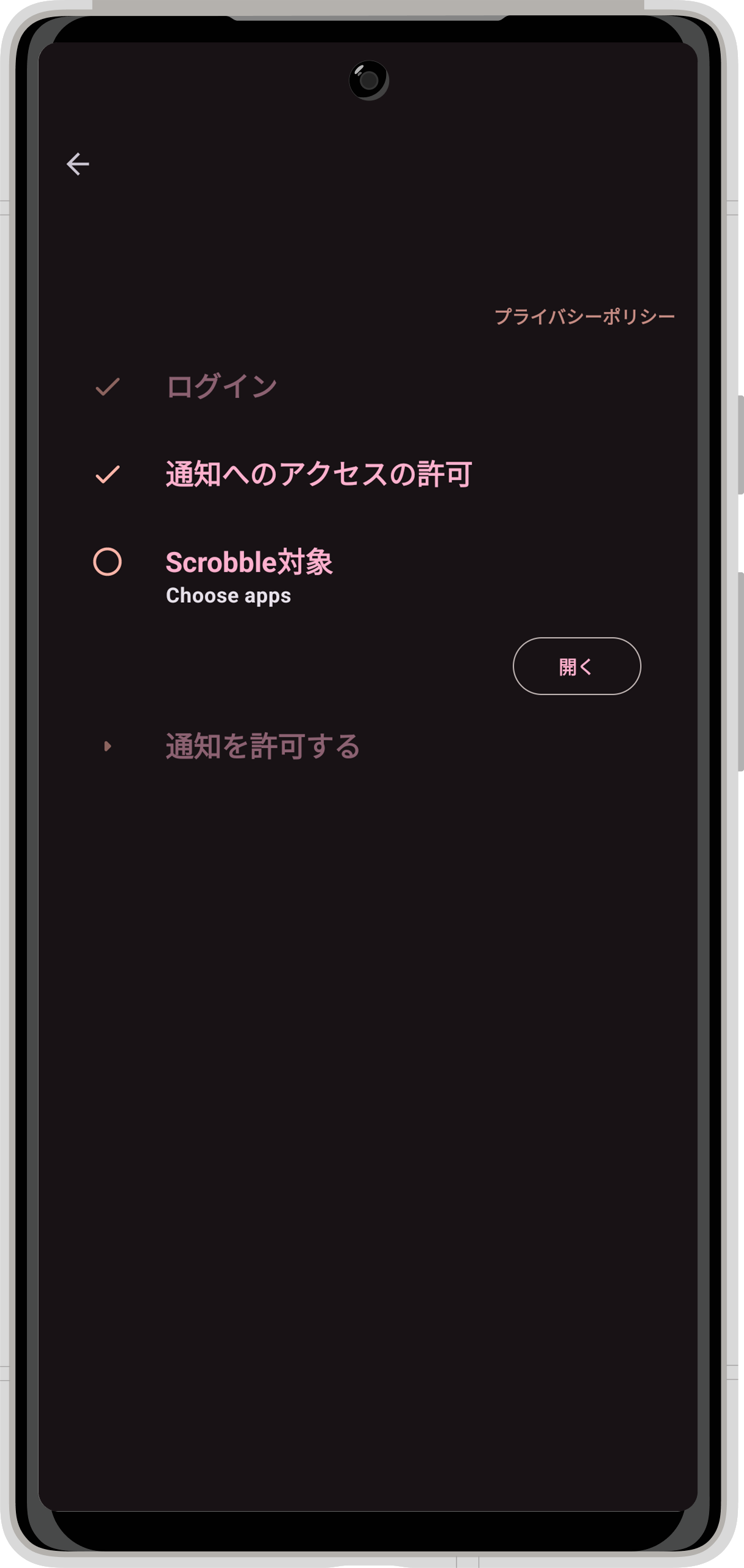Select the Scrobble対象 step
This screenshot has width=744, height=1568.
pyautogui.click(x=249, y=562)
